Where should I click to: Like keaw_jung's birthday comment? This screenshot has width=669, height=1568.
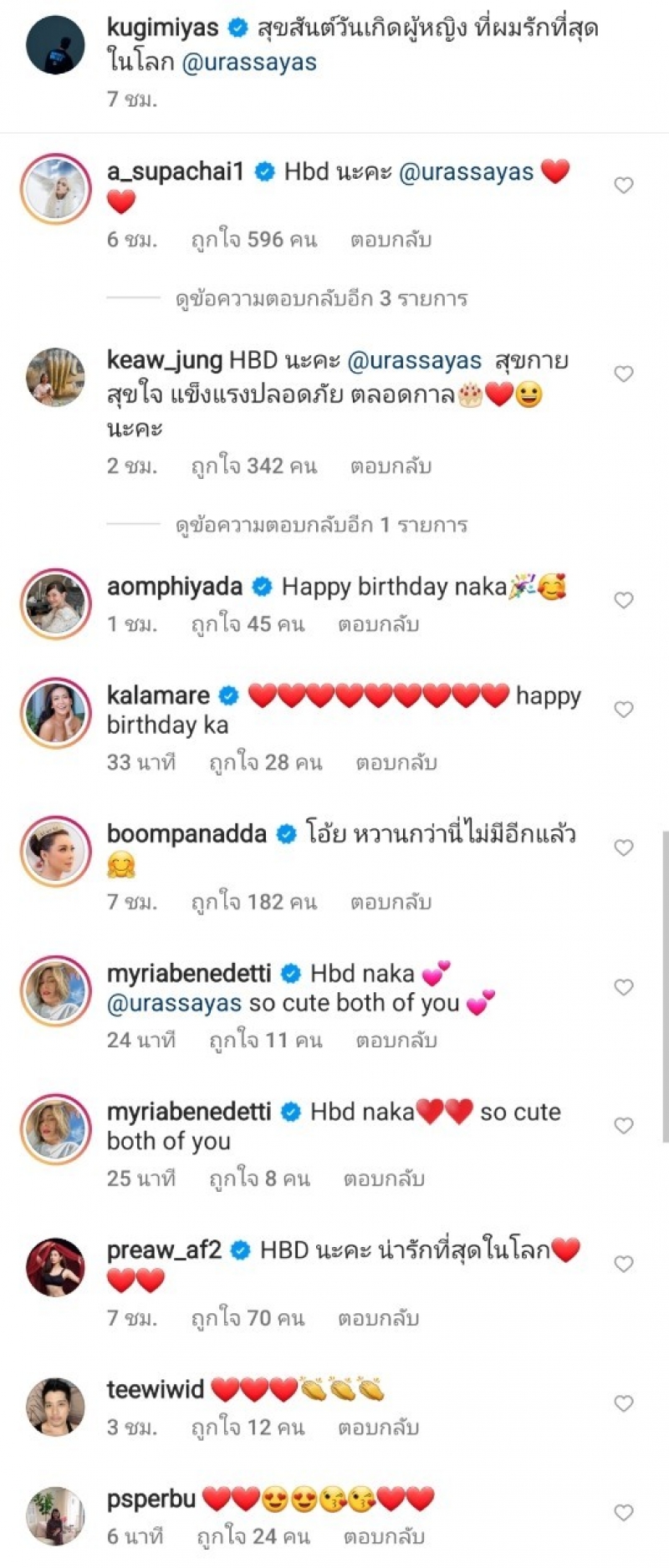point(624,374)
